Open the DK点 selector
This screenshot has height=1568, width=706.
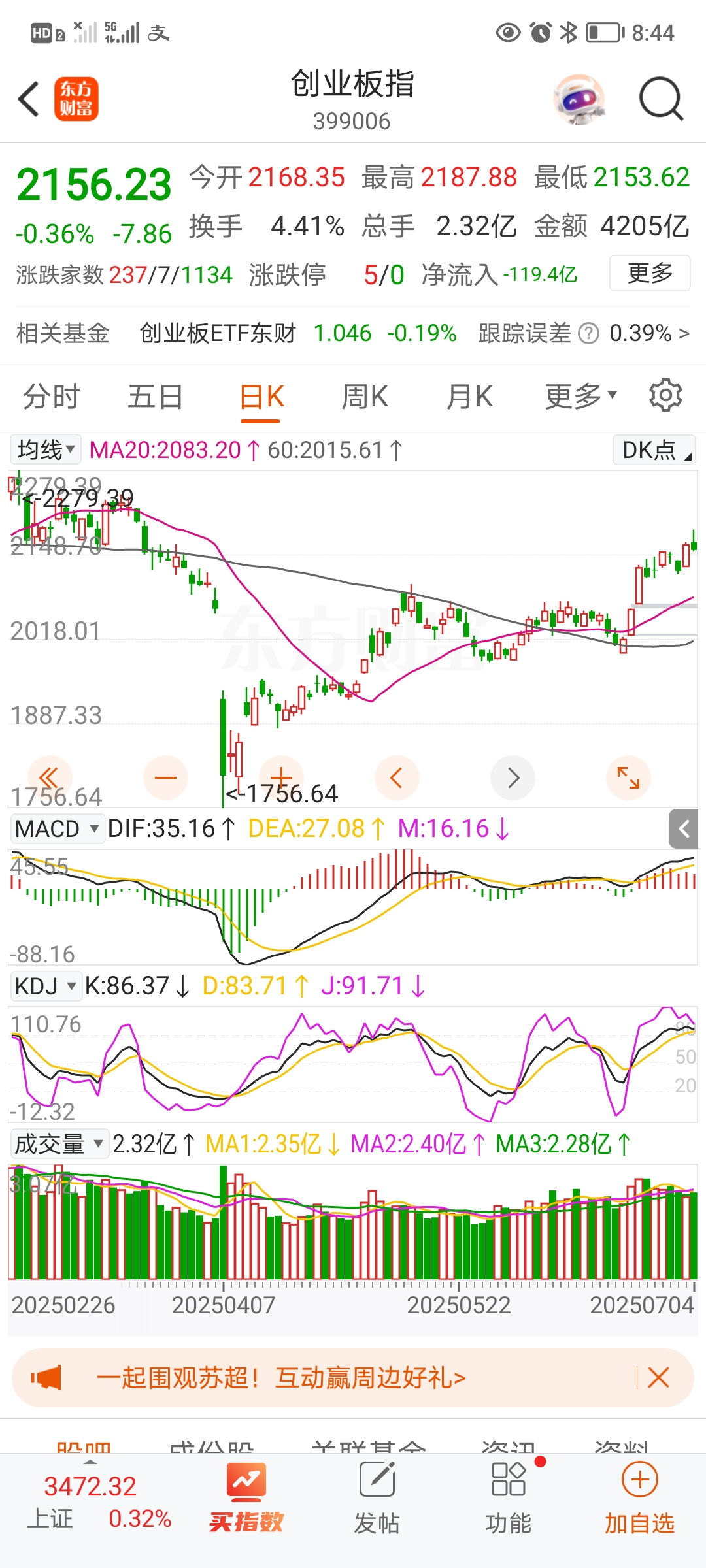(654, 450)
